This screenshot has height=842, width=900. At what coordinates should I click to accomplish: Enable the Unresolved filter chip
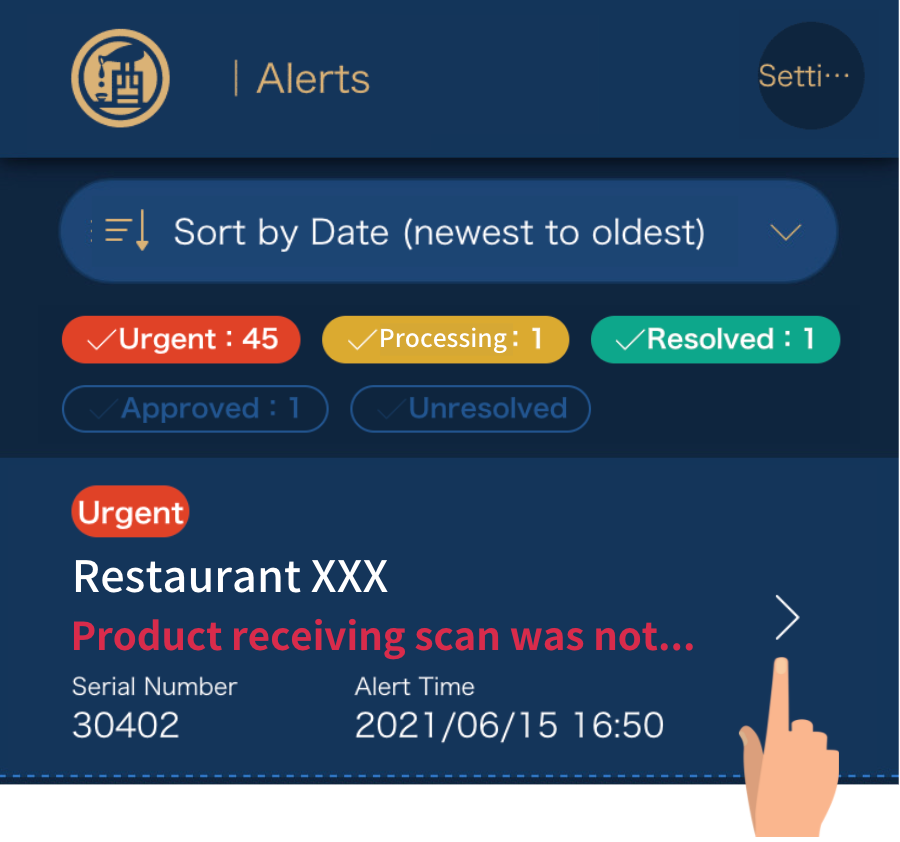(470, 409)
